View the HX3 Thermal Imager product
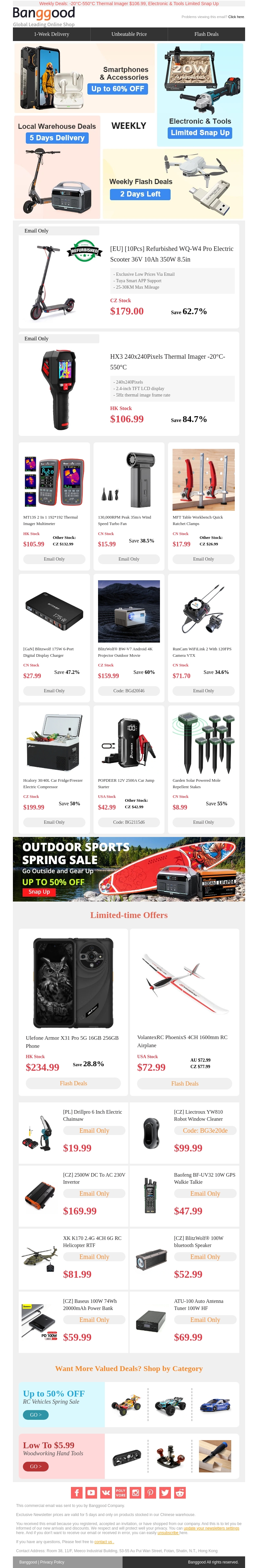 pyautogui.click(x=167, y=362)
